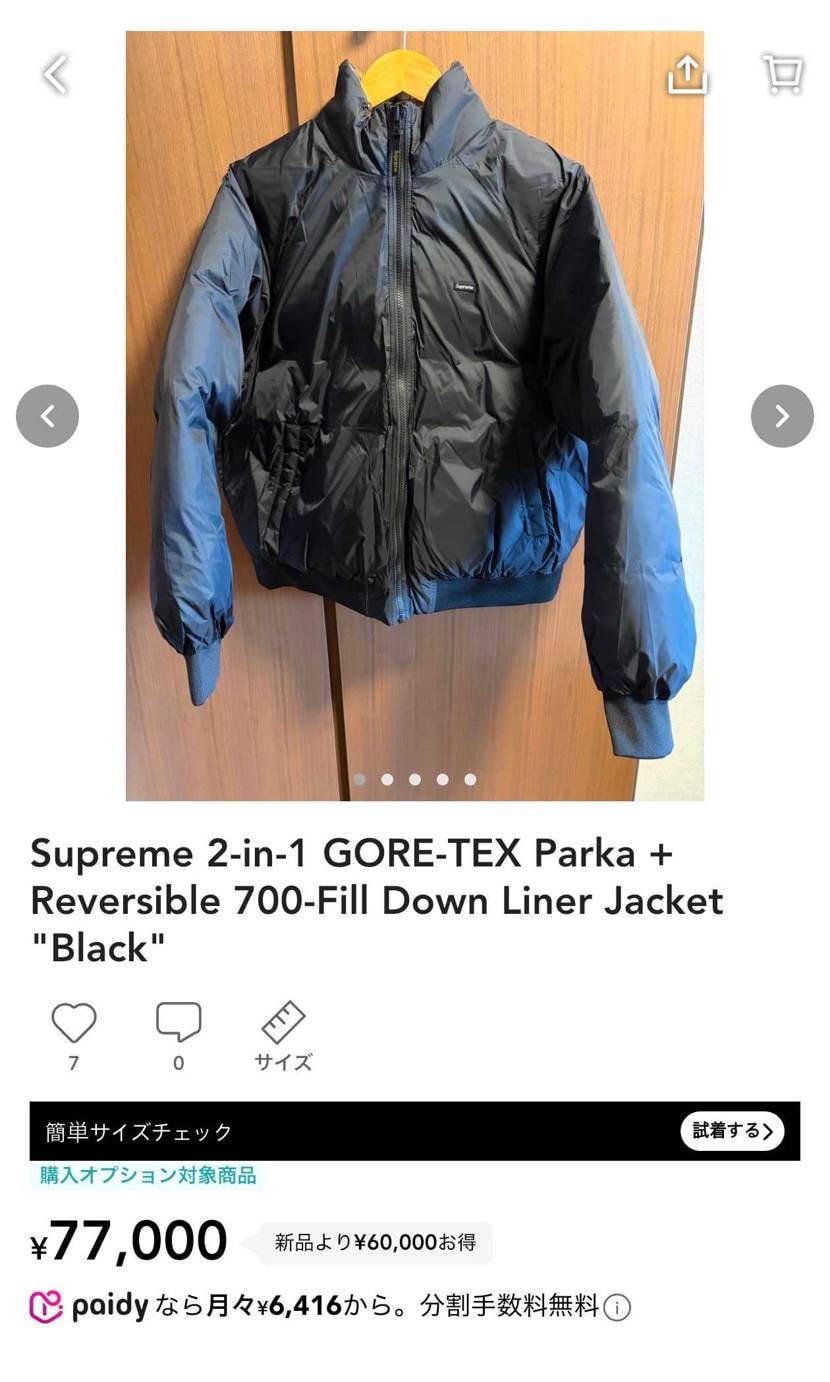The height and width of the screenshot is (1382, 830).
Task: Open the 購入オプション対象商品 link
Action: pos(146,1176)
